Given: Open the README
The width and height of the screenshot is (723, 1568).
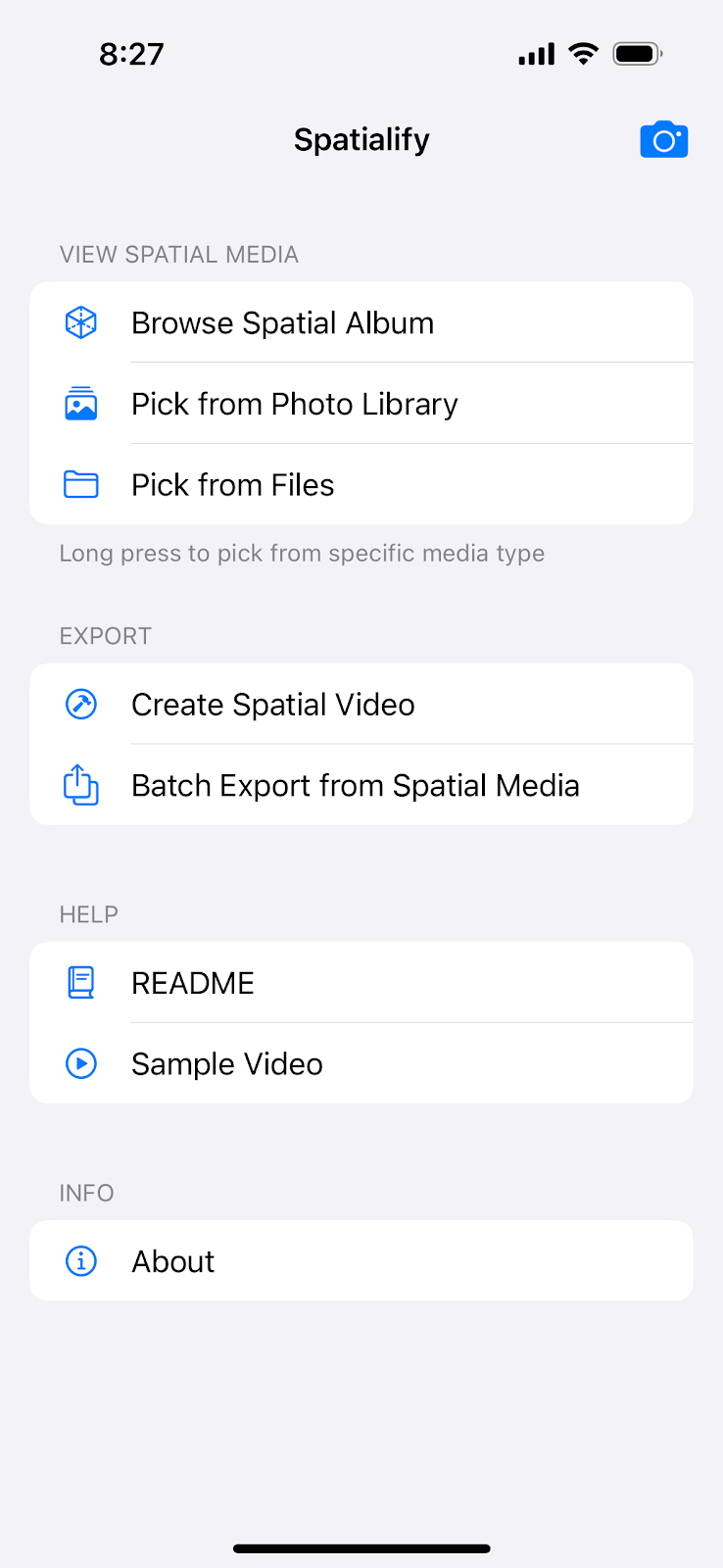Looking at the screenshot, I should click(361, 982).
